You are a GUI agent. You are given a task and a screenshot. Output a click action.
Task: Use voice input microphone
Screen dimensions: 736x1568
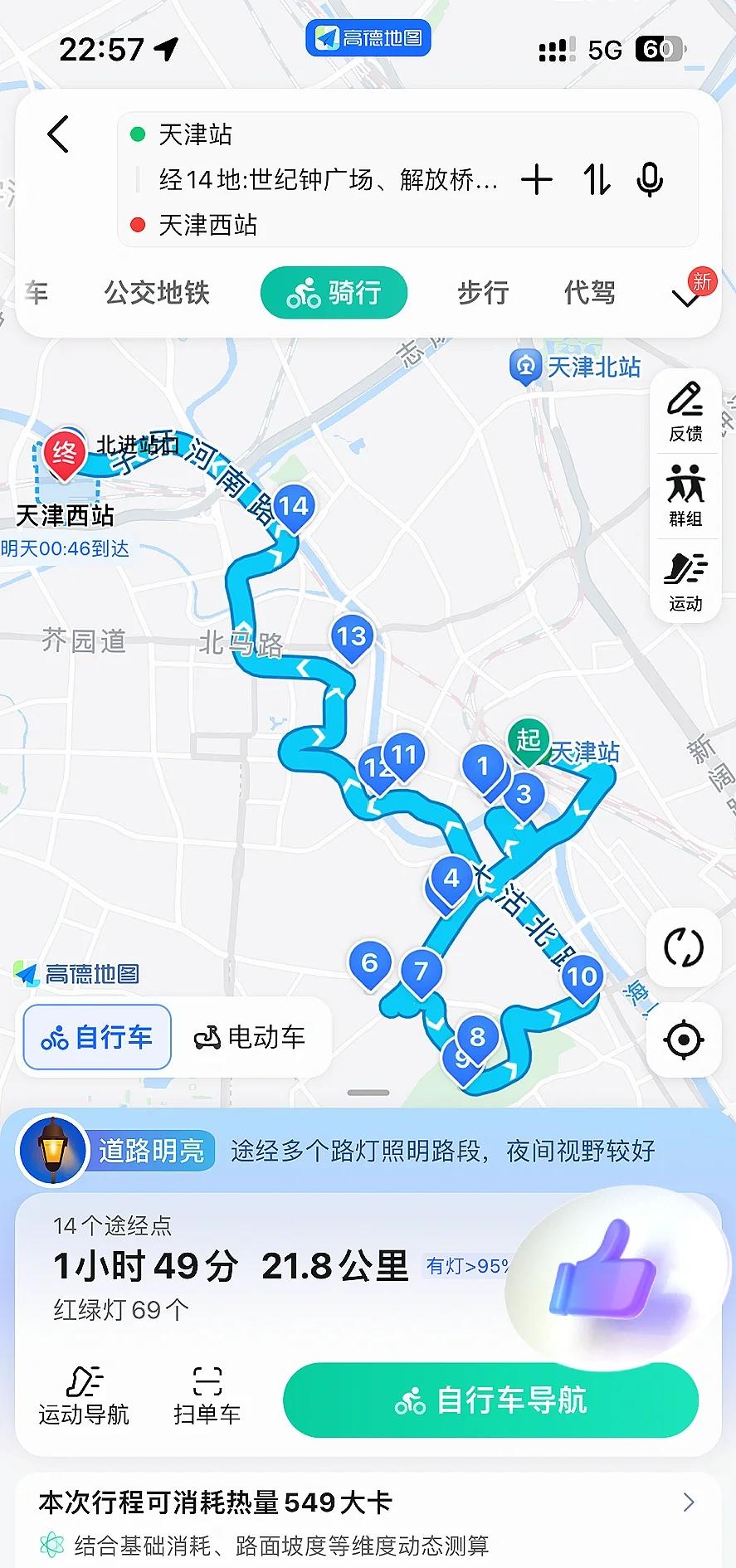click(x=650, y=179)
